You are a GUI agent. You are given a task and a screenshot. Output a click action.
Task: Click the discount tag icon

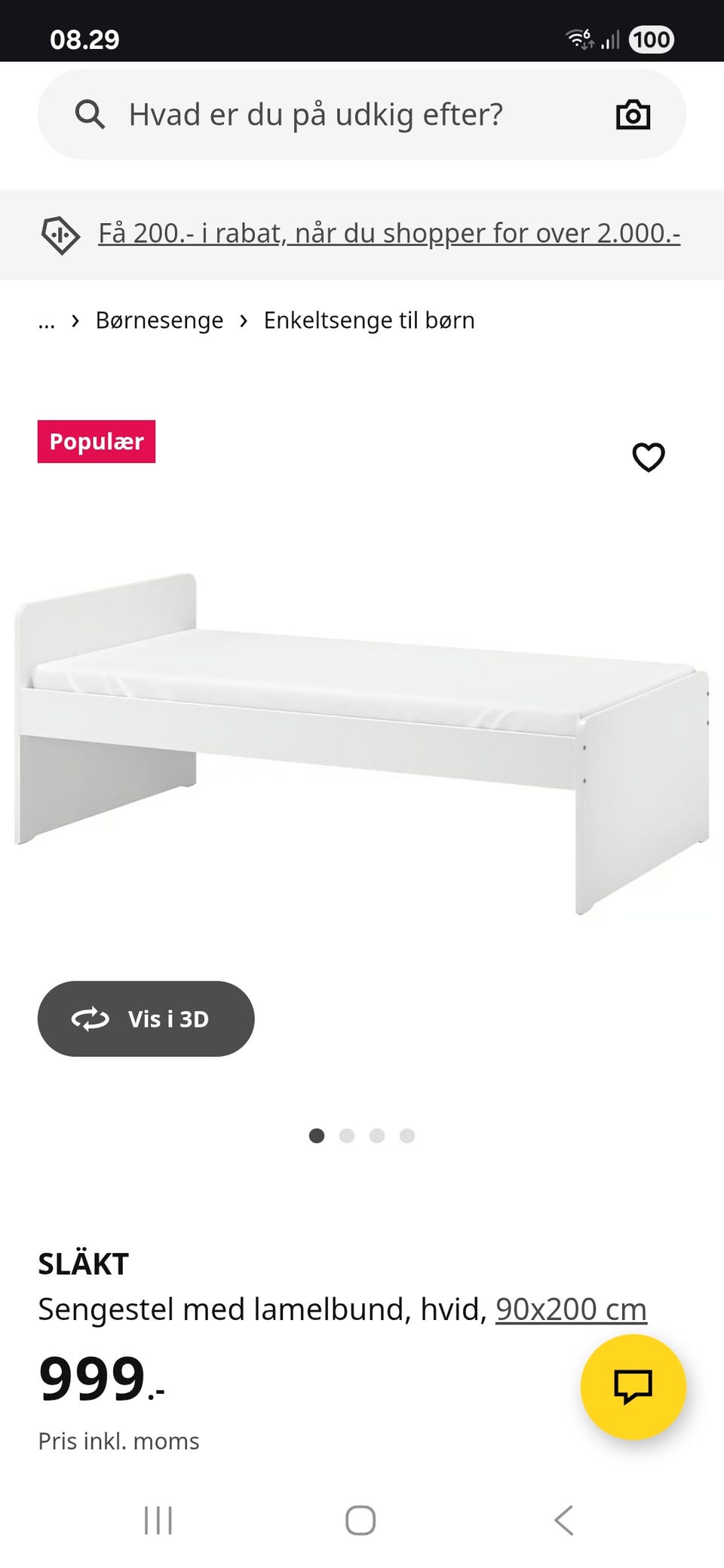pyautogui.click(x=60, y=234)
